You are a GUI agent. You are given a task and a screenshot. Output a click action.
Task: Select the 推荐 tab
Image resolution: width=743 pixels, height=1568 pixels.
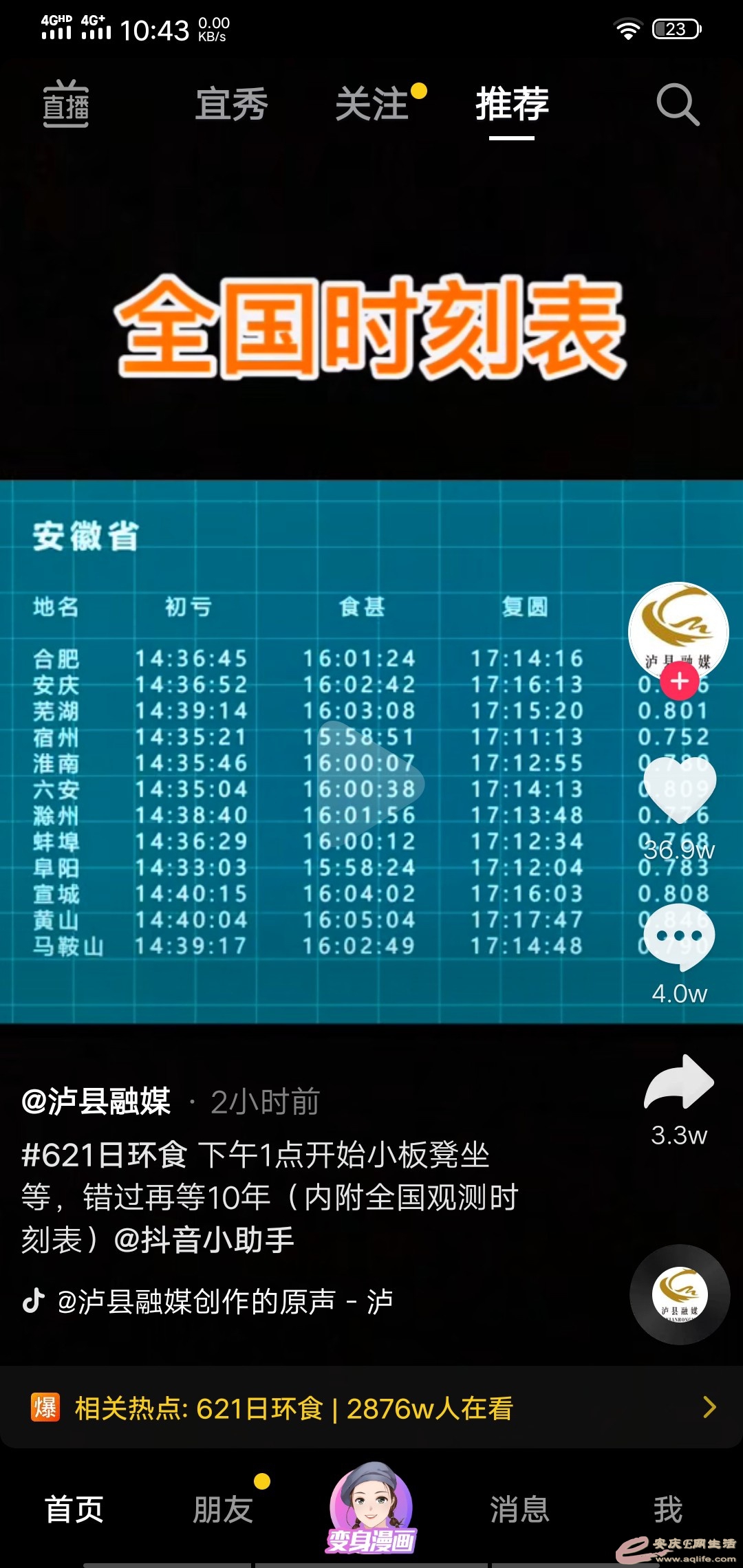pyautogui.click(x=512, y=105)
